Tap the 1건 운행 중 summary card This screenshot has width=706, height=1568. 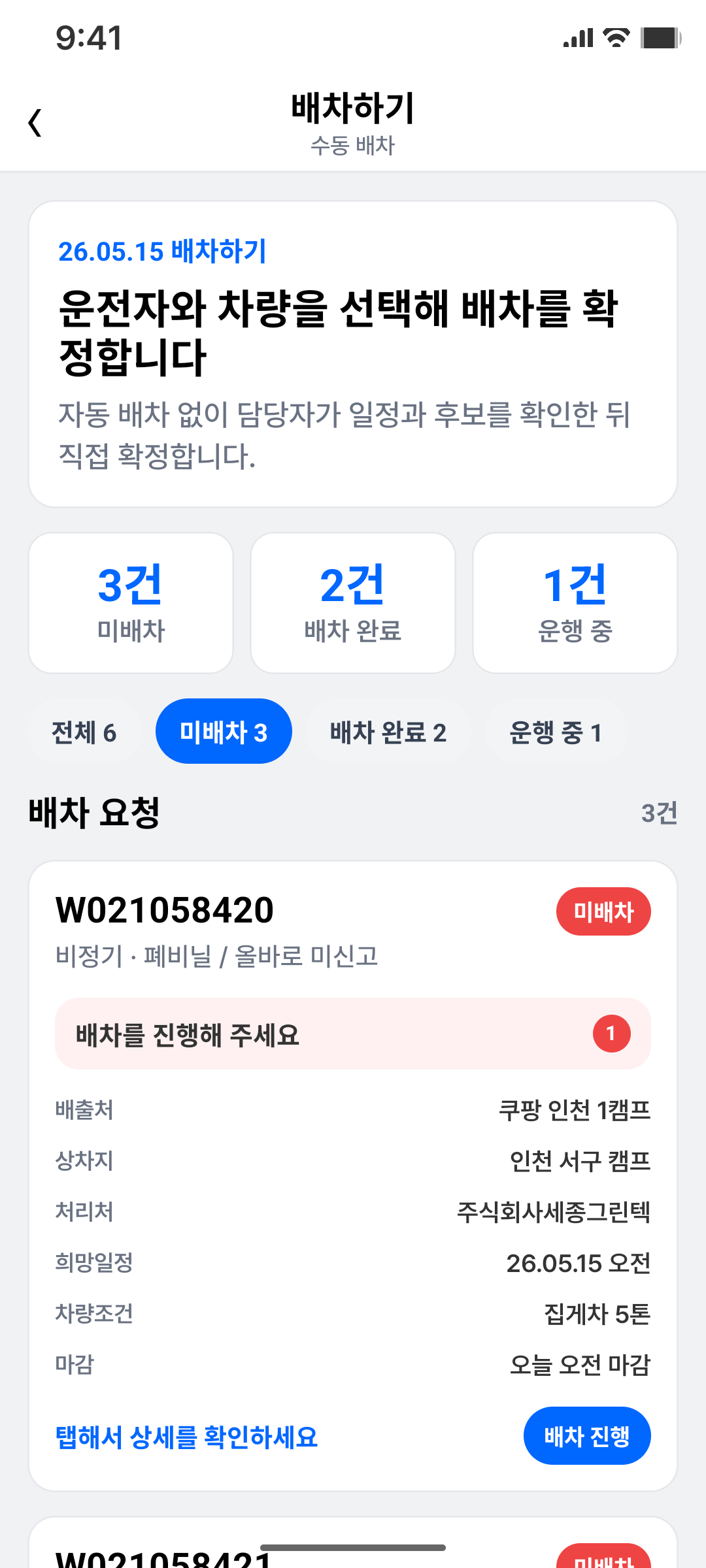575,603
